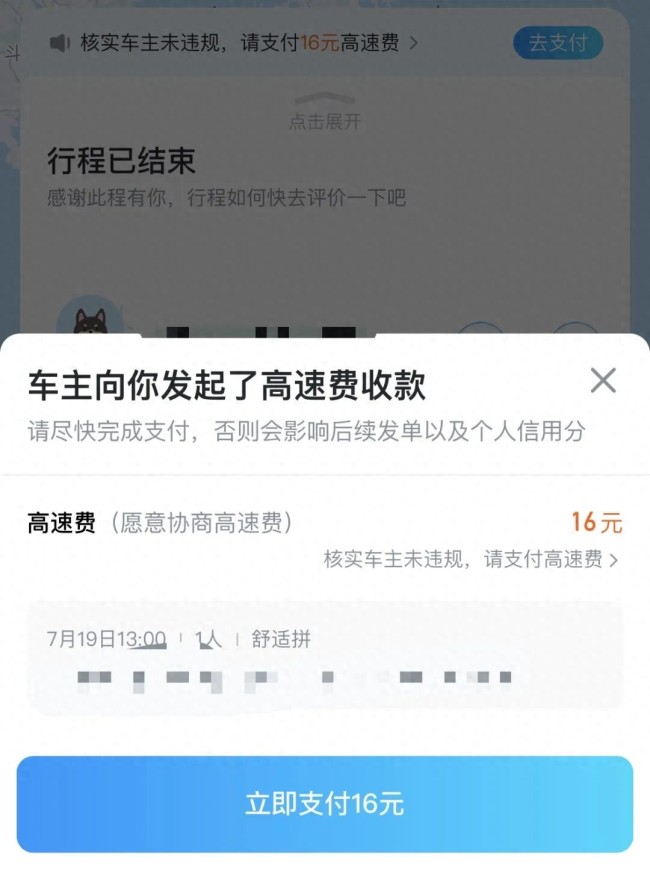This screenshot has width=650, height=885.
Task: Close the highway fee payment sheet
Action: coord(603,381)
